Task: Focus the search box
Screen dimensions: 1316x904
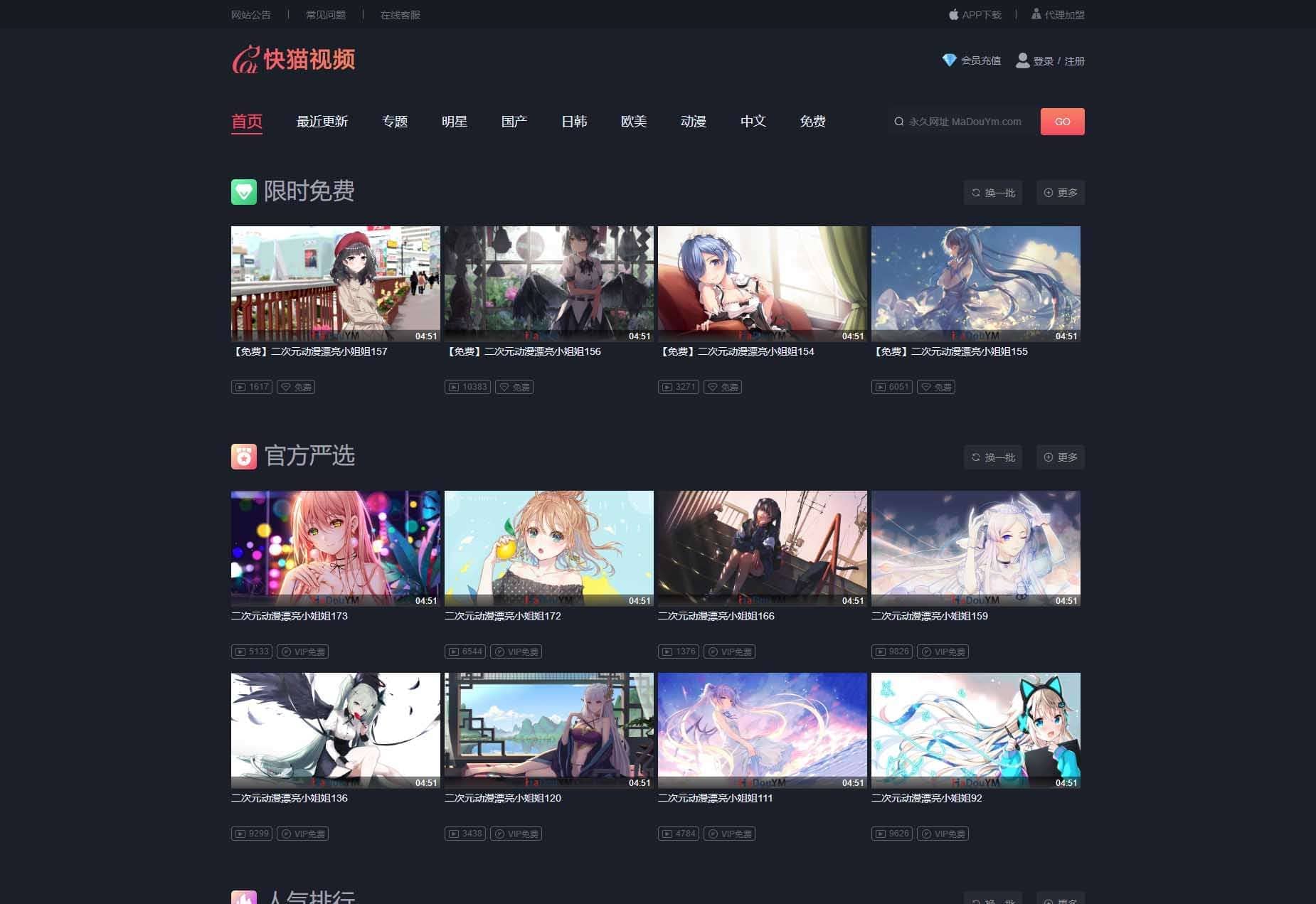Action: point(964,122)
